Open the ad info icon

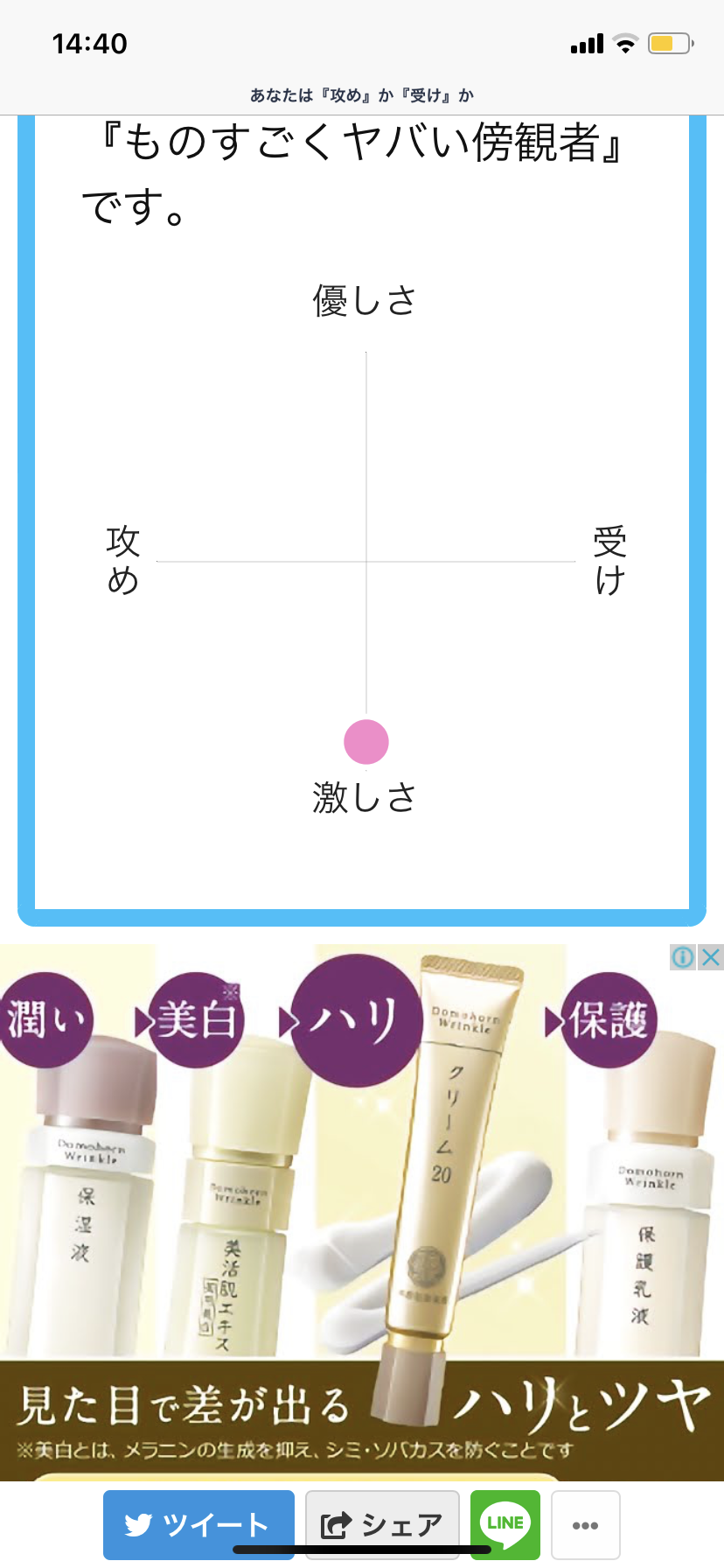tap(683, 957)
